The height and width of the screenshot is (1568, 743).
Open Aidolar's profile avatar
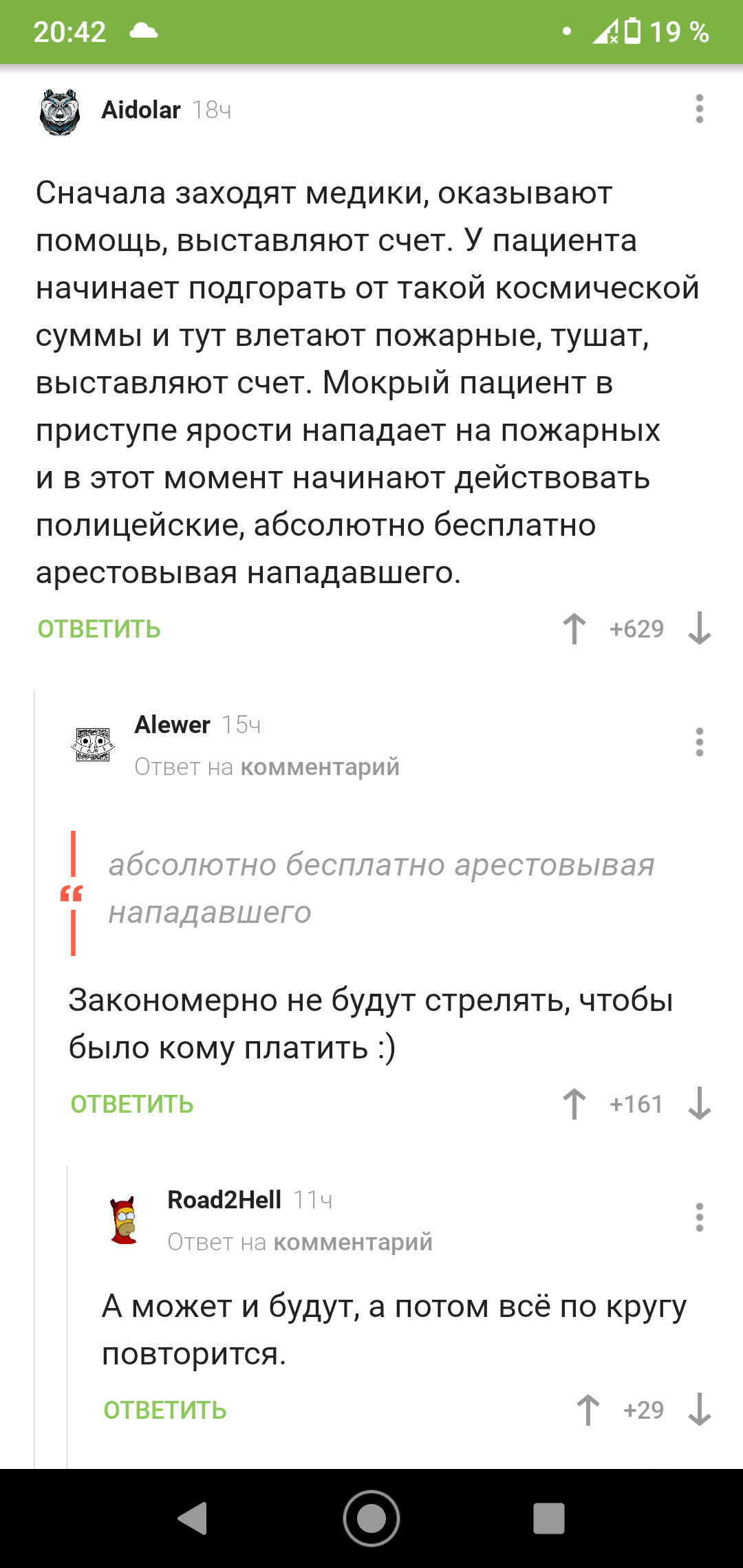tap(61, 111)
